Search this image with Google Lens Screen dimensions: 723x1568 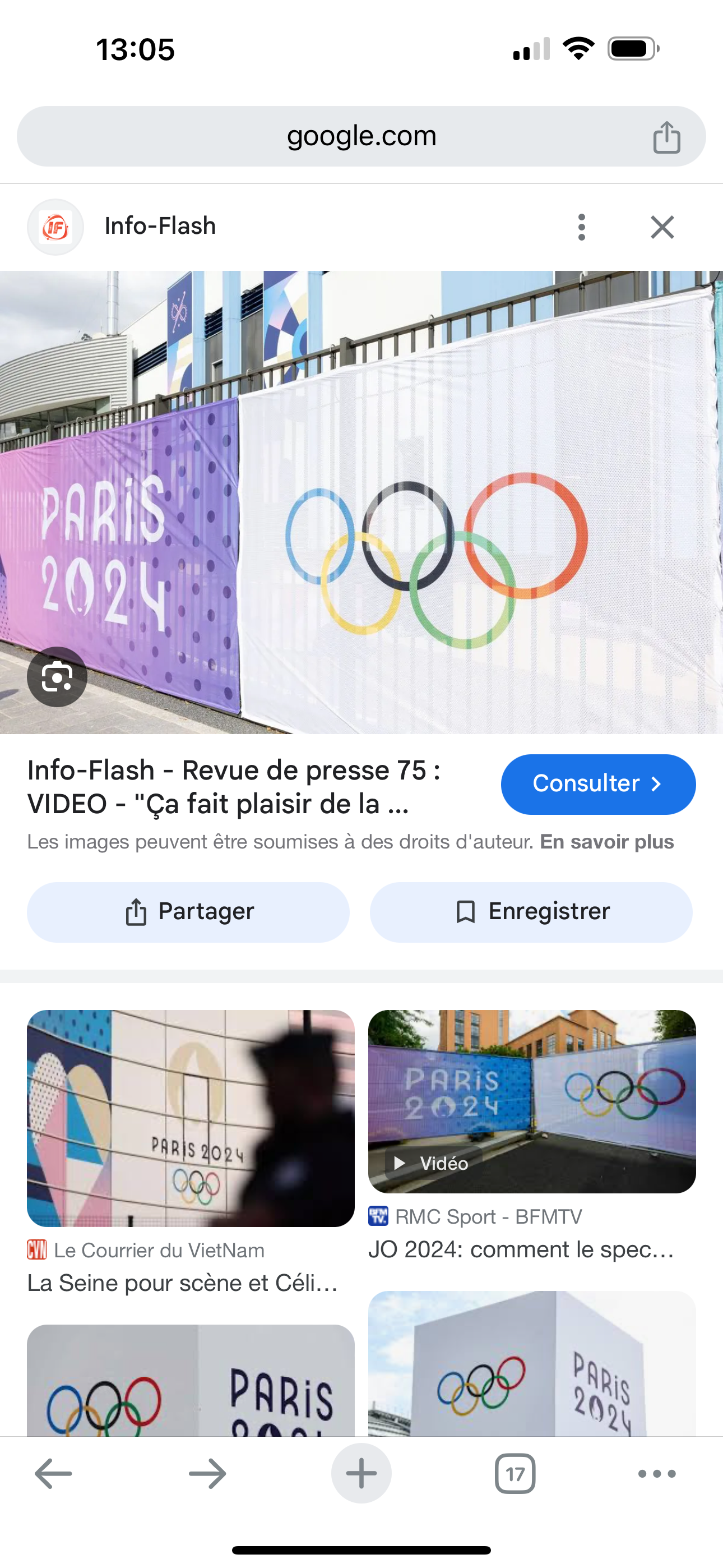(57, 677)
